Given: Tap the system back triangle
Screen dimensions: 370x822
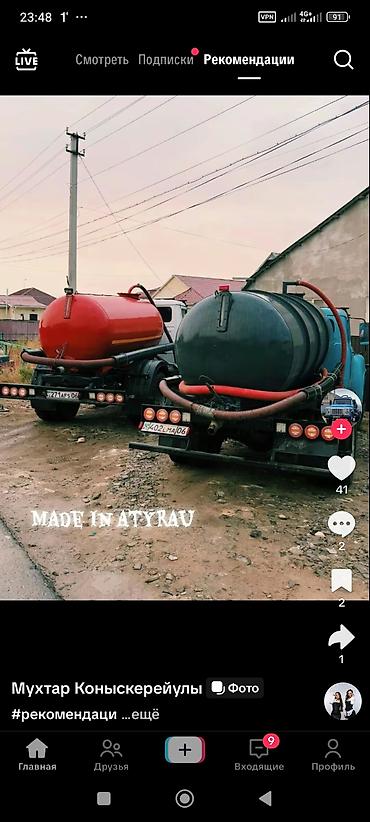Looking at the screenshot, I should [265, 798].
